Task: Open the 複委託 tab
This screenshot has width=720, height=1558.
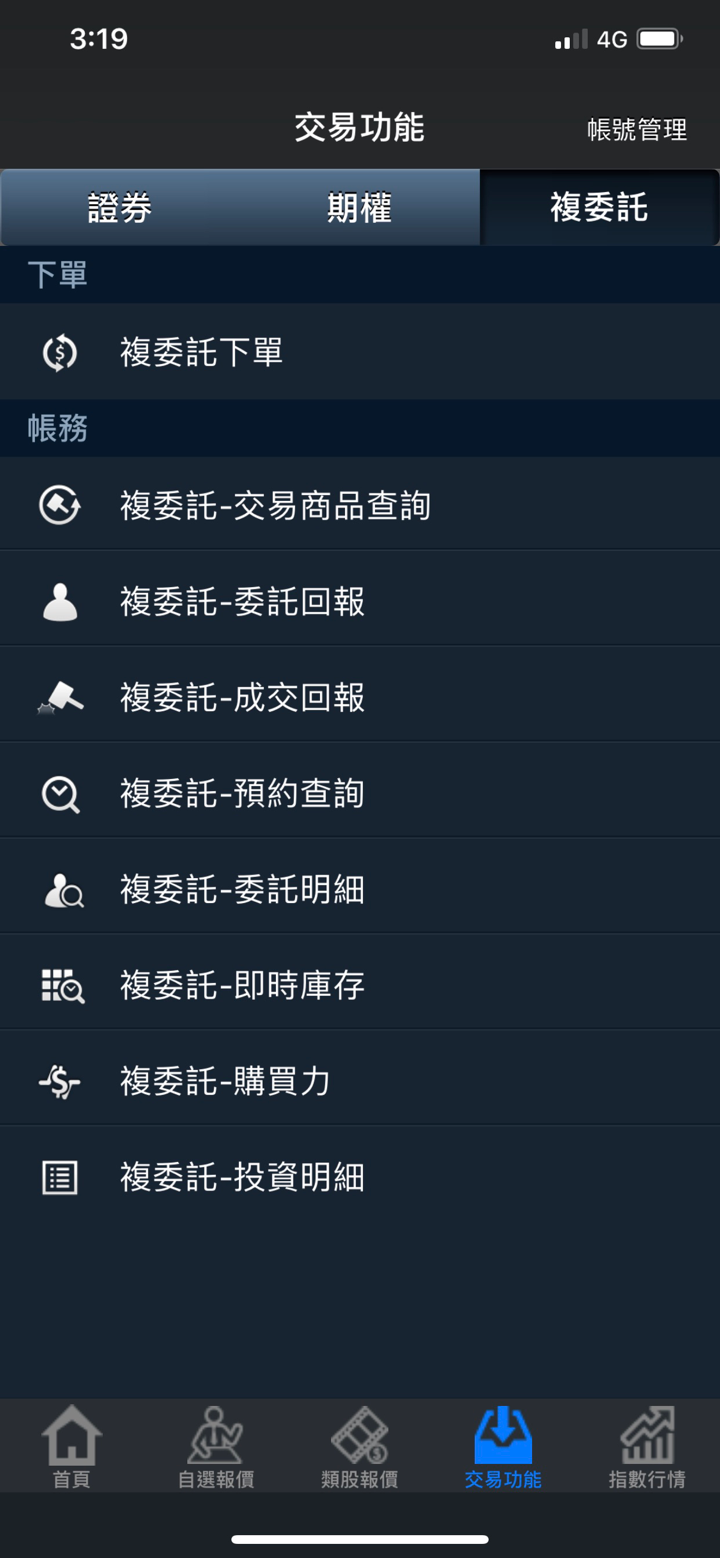Action: [x=600, y=208]
